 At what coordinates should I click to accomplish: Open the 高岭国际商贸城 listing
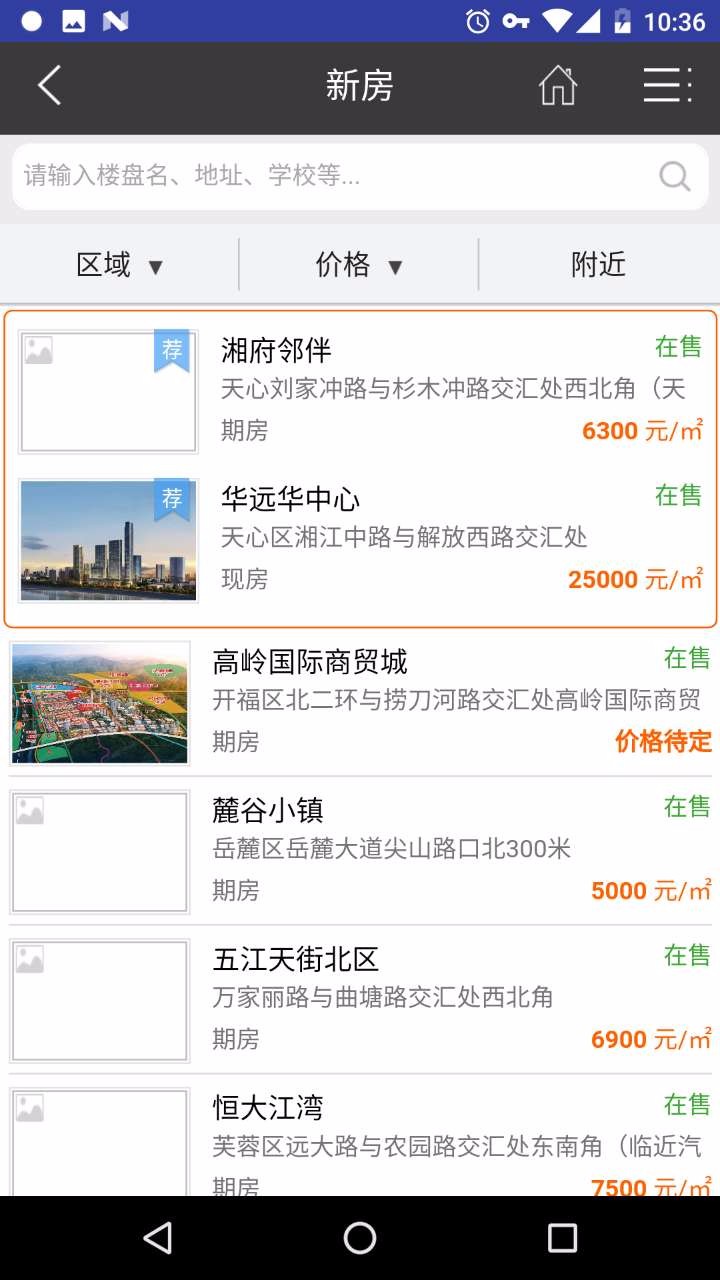[360, 703]
